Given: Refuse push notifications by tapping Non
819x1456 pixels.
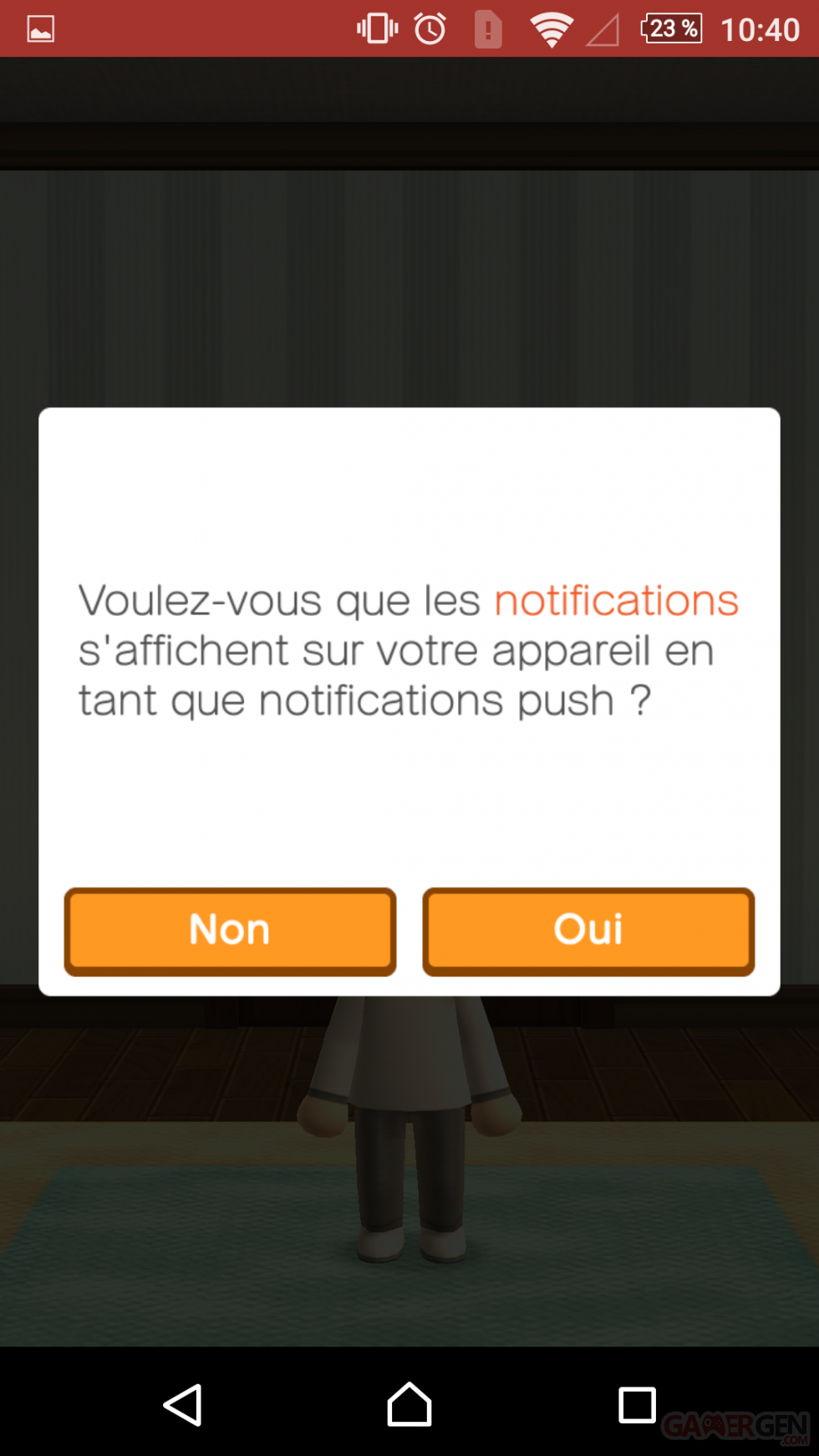Looking at the screenshot, I should pyautogui.click(x=229, y=930).
